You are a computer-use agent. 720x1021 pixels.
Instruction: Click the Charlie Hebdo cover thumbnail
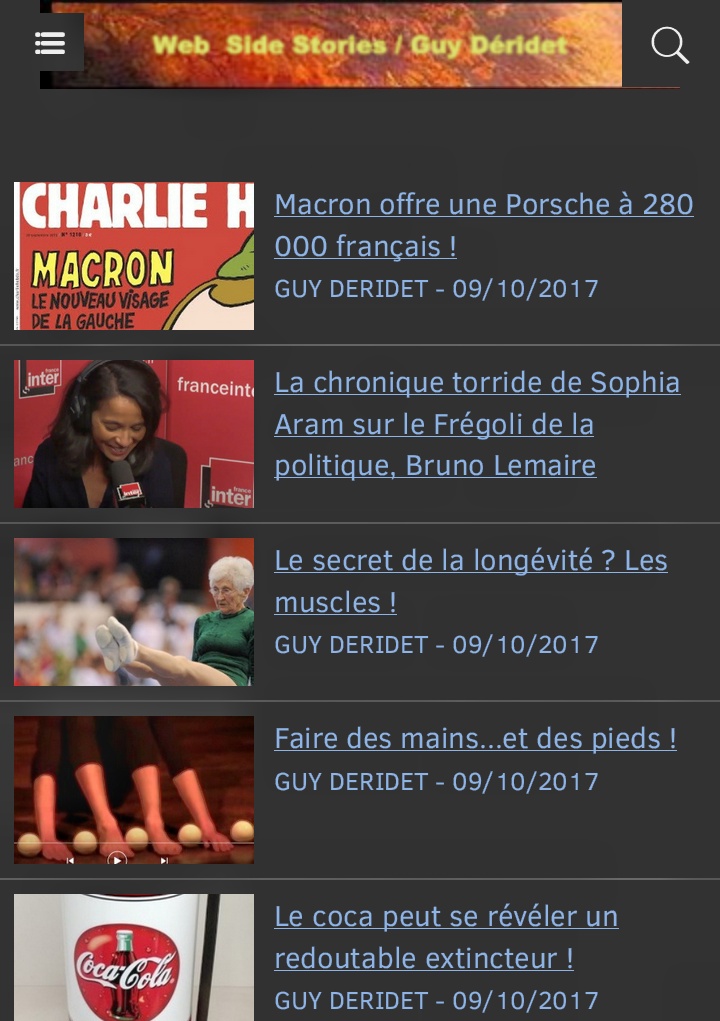point(134,256)
